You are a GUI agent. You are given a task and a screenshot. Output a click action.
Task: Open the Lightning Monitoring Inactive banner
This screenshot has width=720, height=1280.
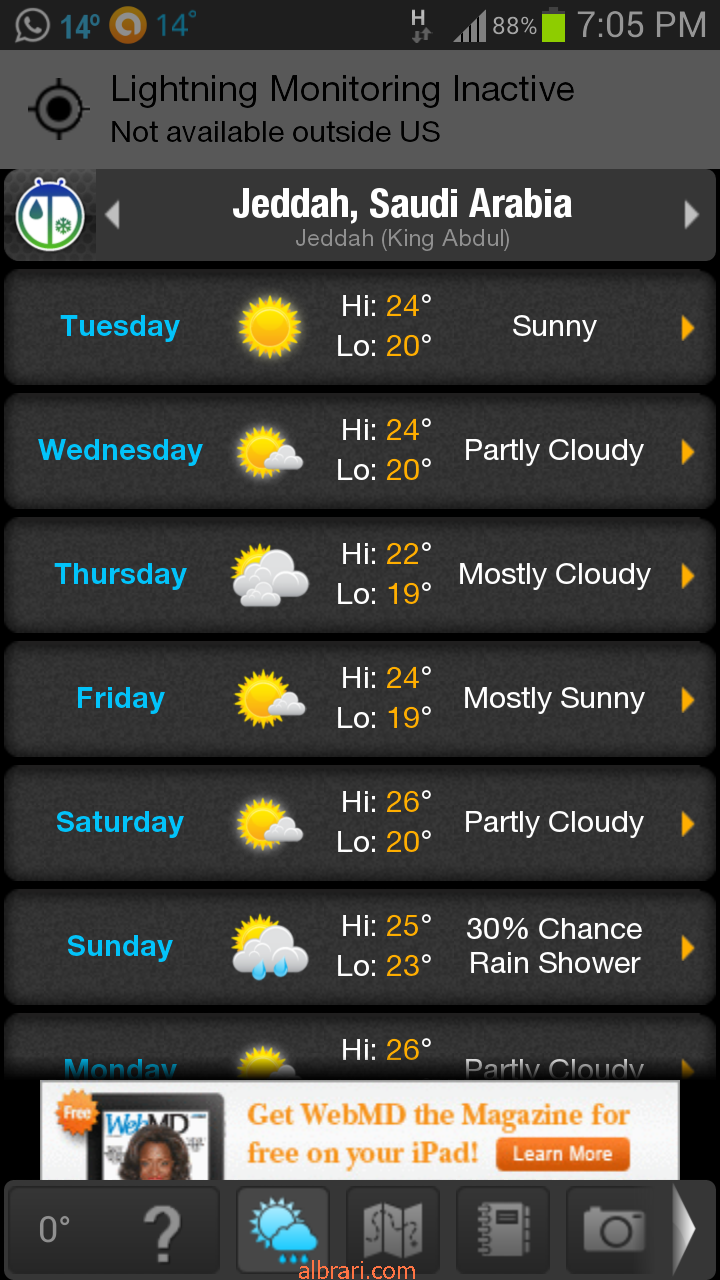pyautogui.click(x=360, y=110)
